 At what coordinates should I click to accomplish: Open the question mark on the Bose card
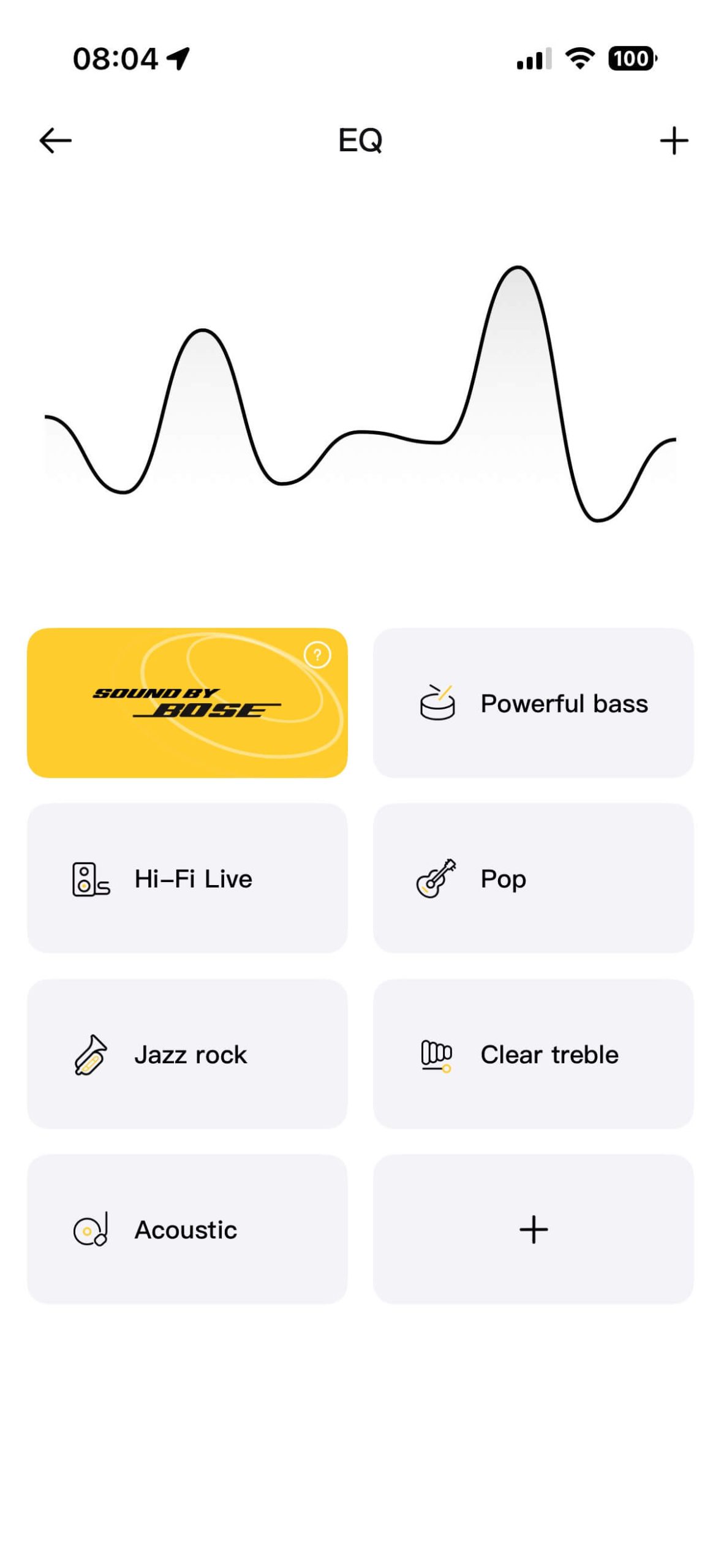pos(317,655)
